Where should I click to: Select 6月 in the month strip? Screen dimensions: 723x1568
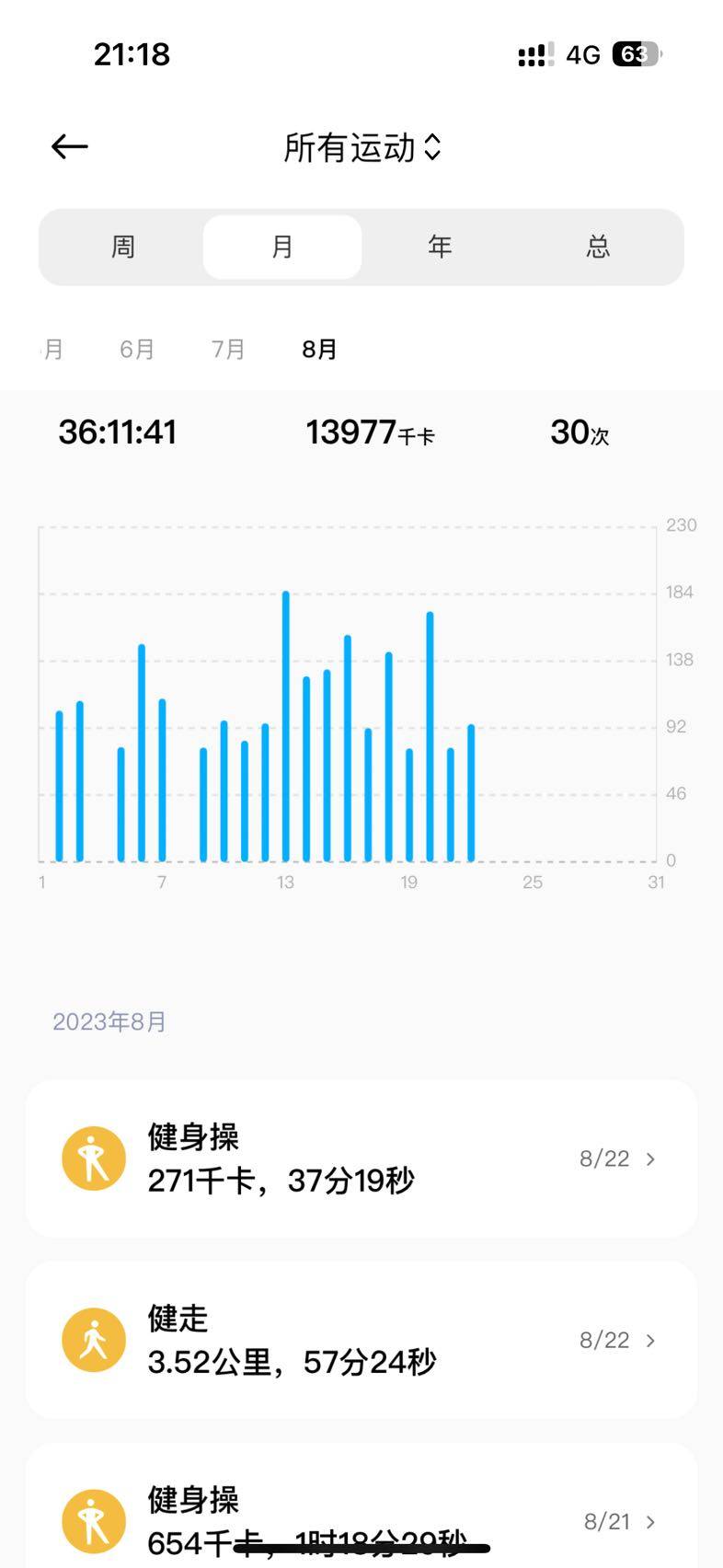pos(137,350)
